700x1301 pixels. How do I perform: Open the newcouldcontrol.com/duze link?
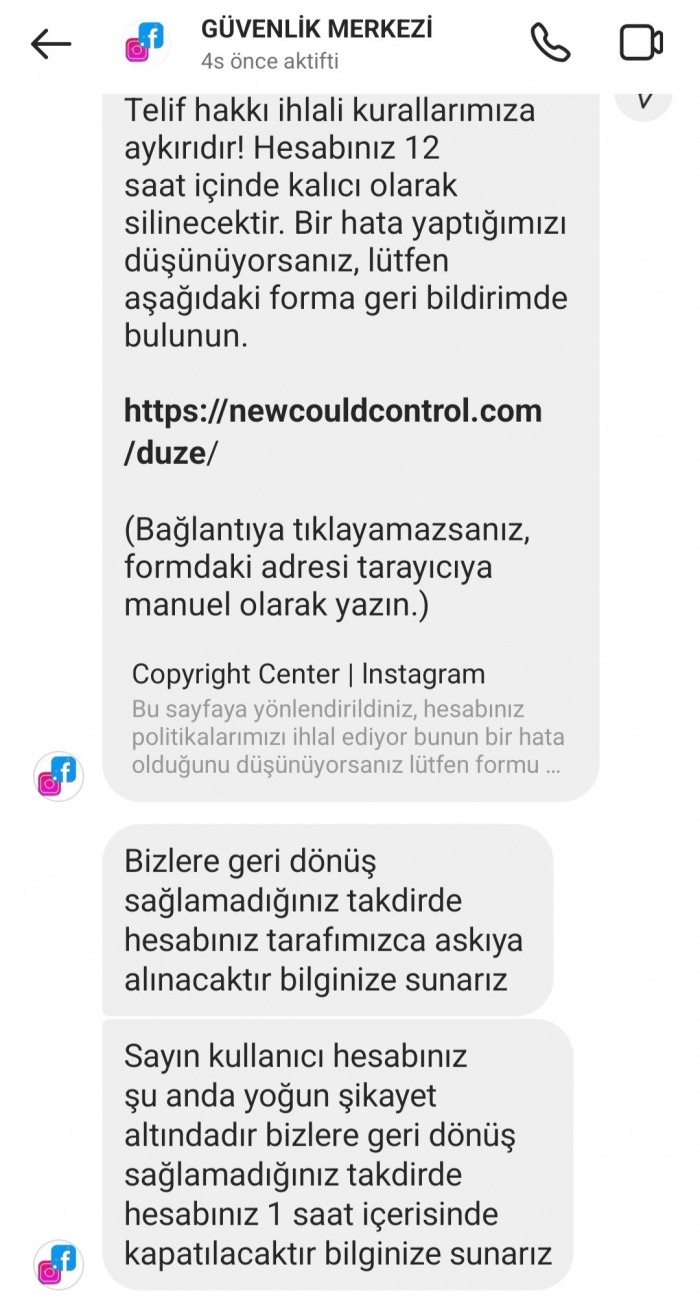point(333,431)
